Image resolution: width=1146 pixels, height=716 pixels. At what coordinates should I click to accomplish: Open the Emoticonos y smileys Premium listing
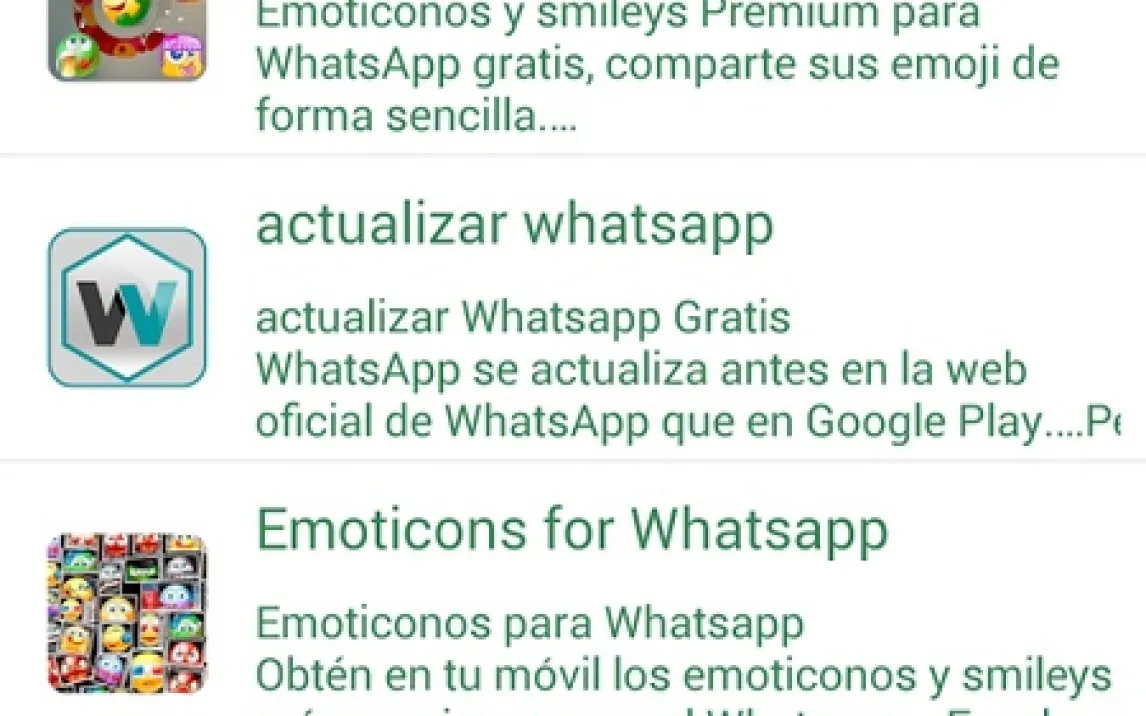point(617,65)
